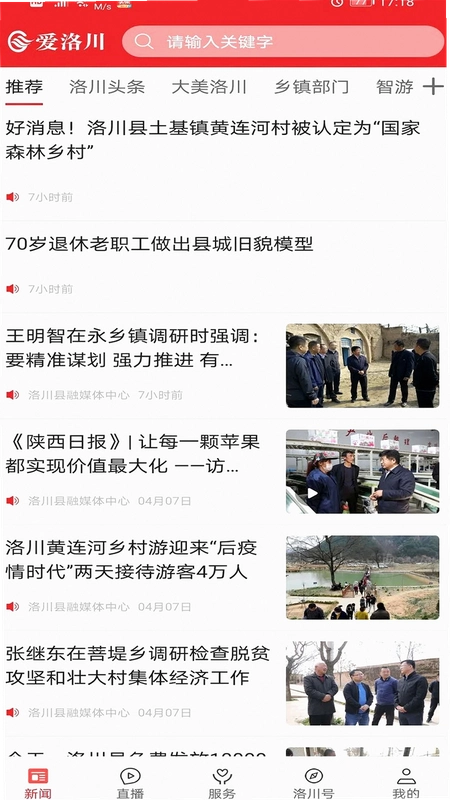Viewport: 450px width, 800px height.
Task: Switch to the 洛川头条 tab
Action: click(x=107, y=87)
